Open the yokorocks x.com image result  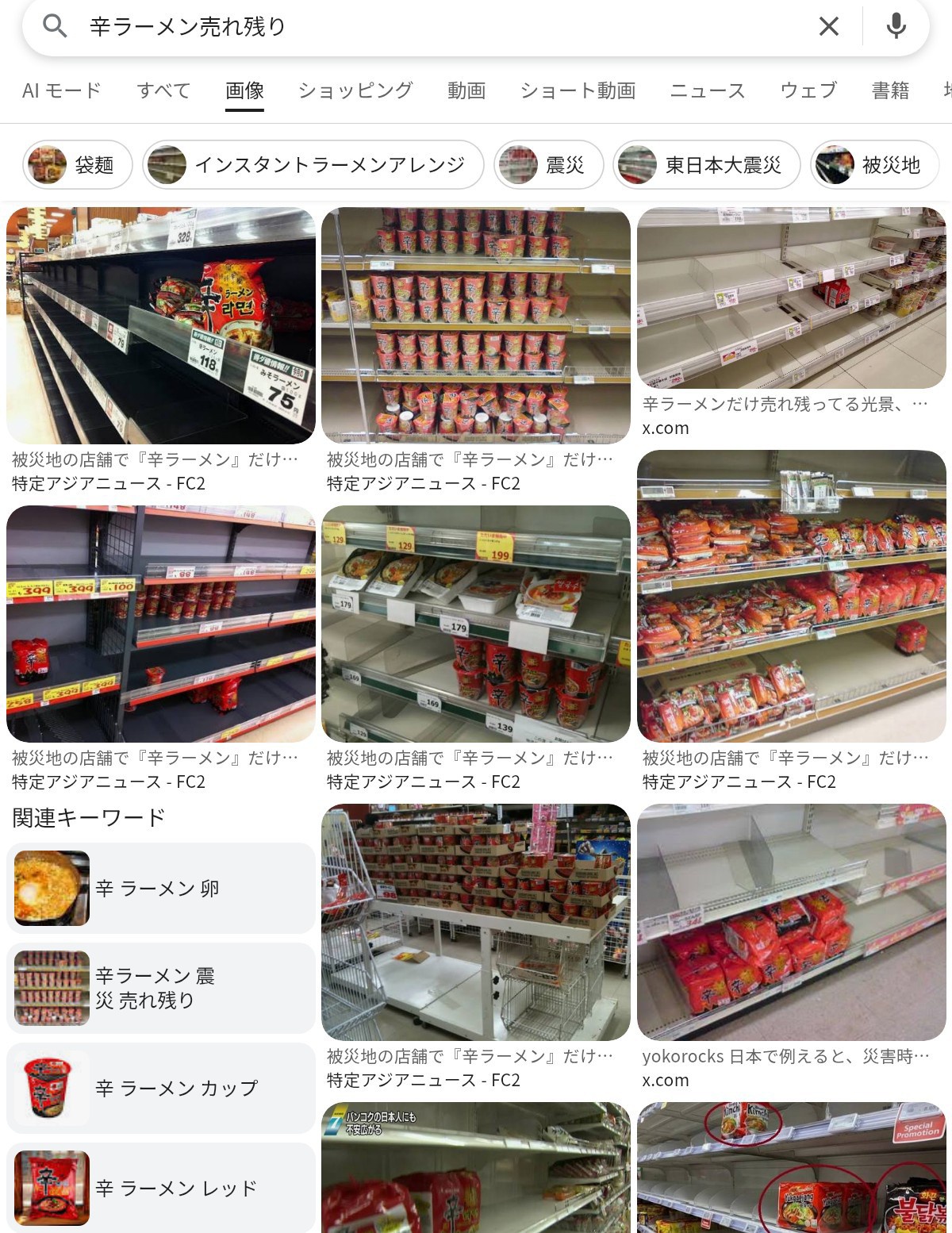pos(791,922)
